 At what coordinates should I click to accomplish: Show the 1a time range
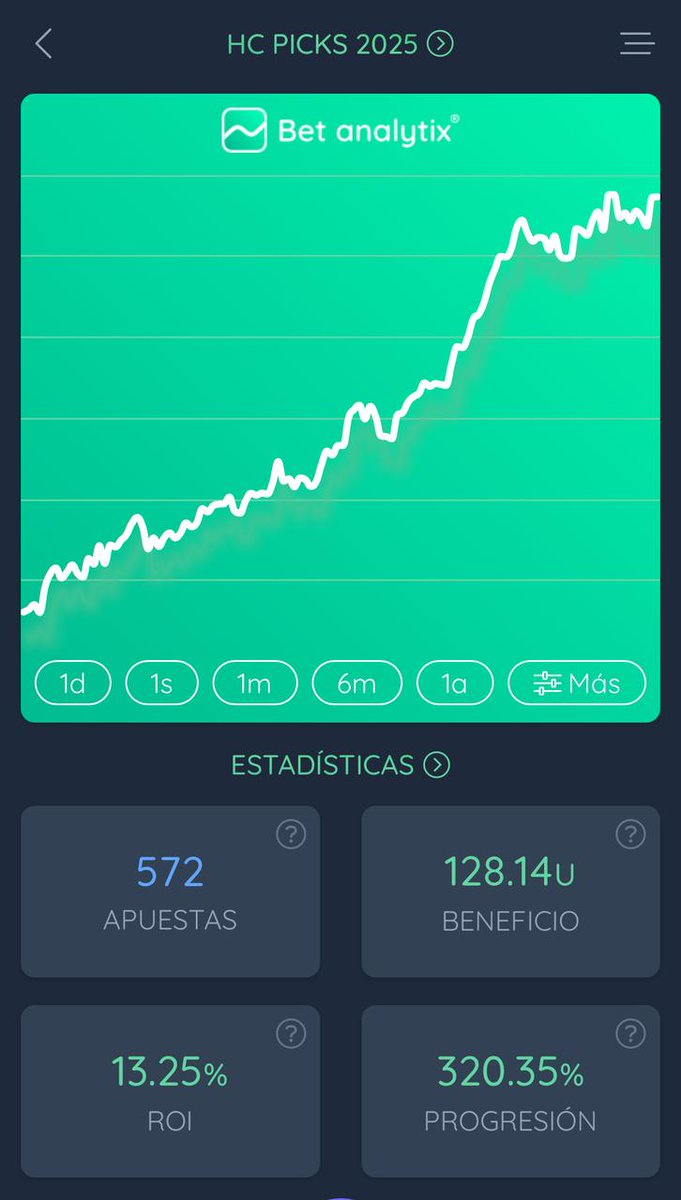coord(455,684)
